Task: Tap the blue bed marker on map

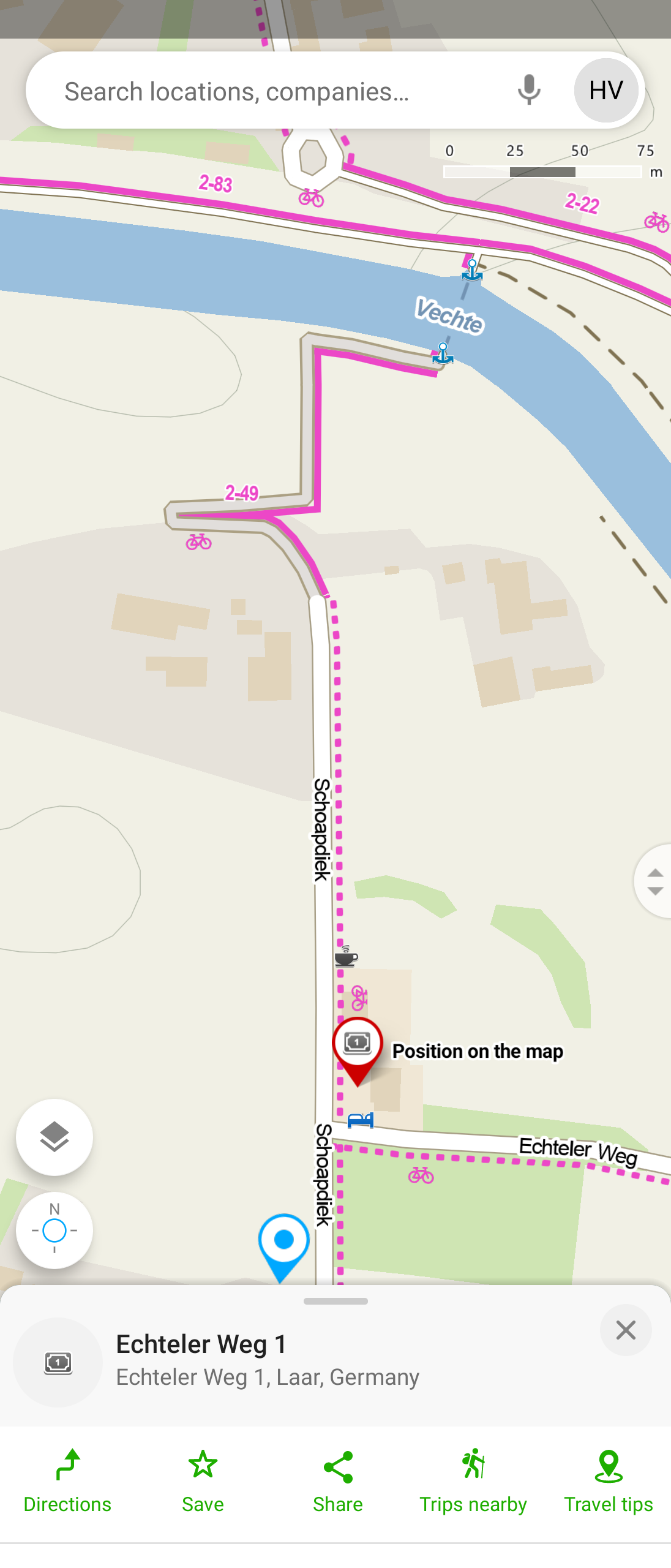Action: point(360,1120)
